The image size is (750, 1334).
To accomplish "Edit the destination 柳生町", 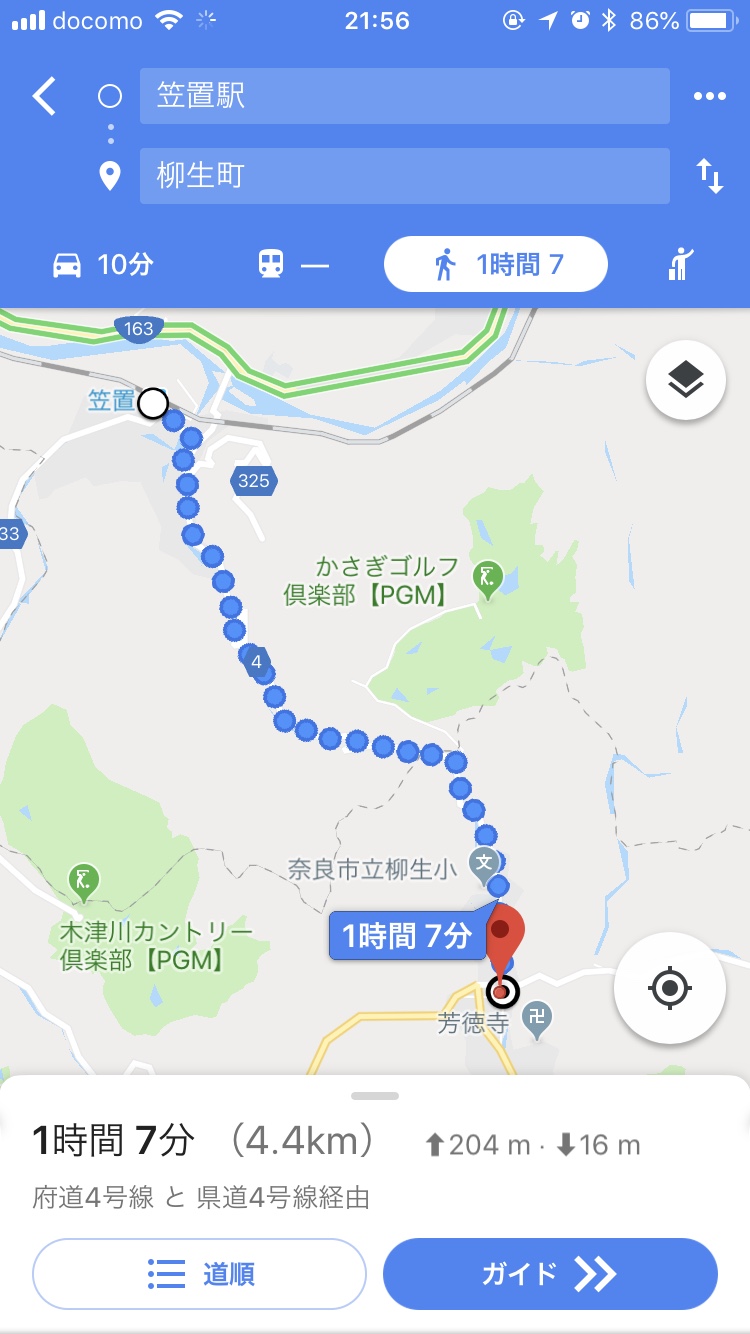I will click(x=404, y=176).
